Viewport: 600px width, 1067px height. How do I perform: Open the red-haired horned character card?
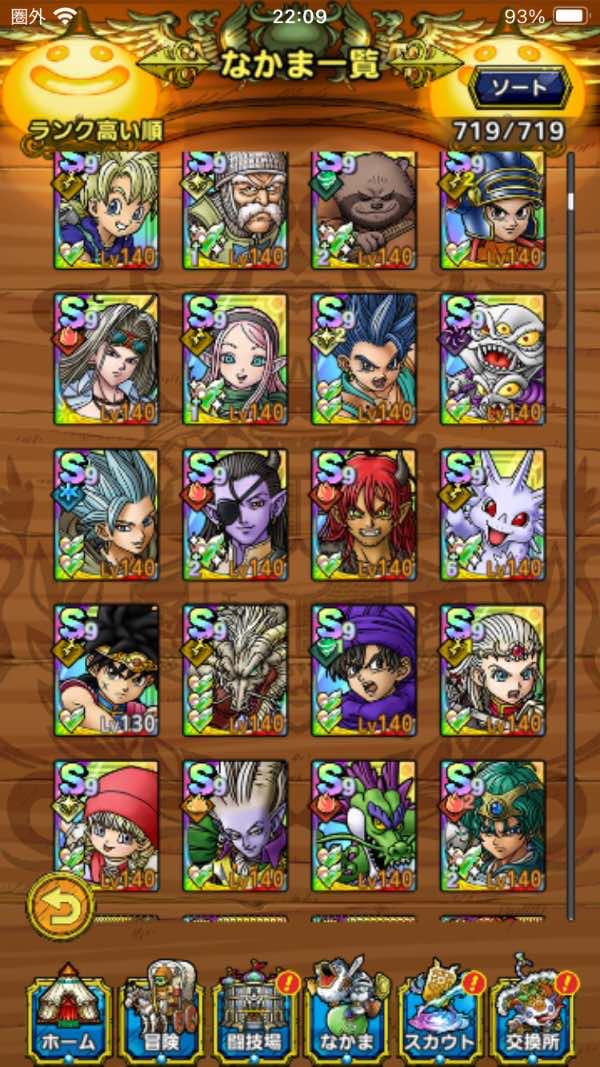pyautogui.click(x=364, y=515)
